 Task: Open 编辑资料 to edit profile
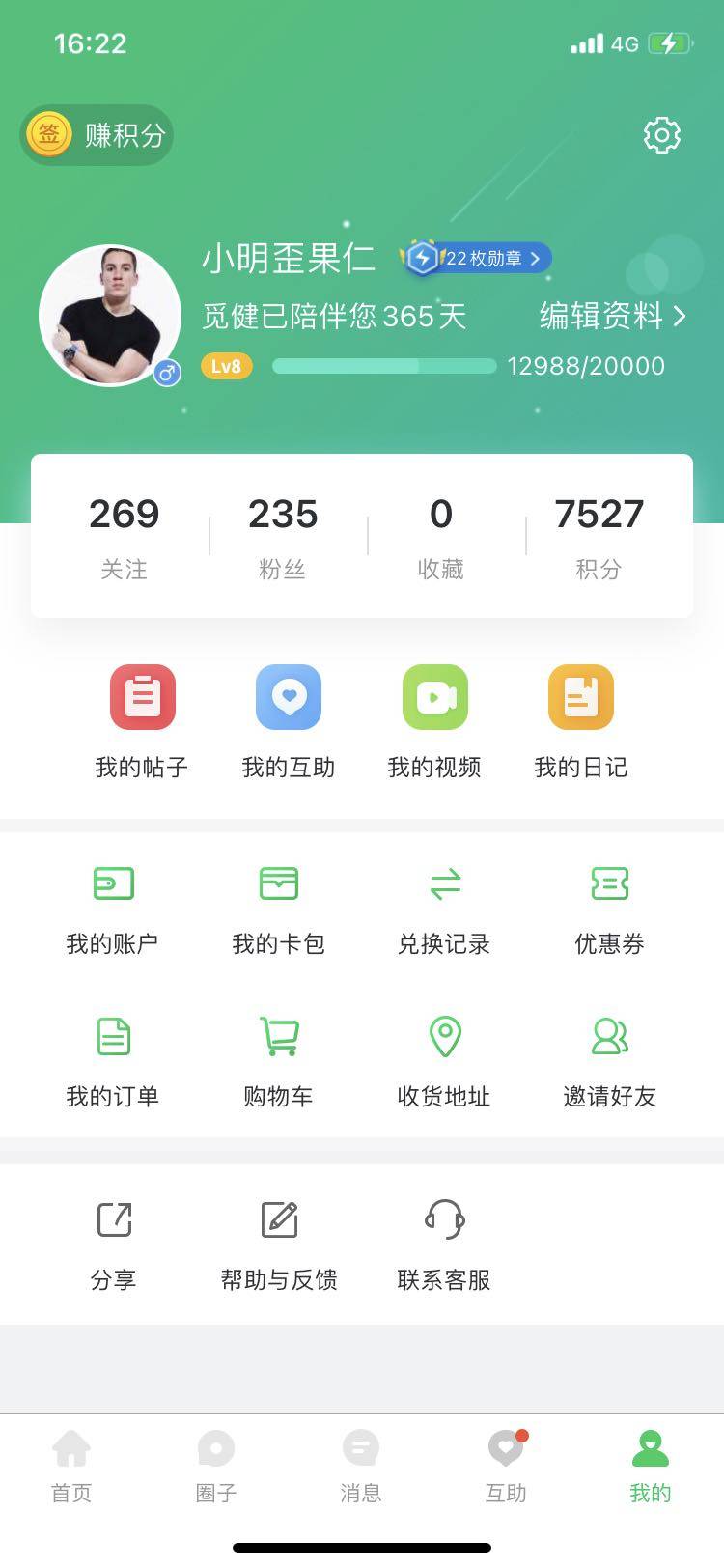(612, 316)
